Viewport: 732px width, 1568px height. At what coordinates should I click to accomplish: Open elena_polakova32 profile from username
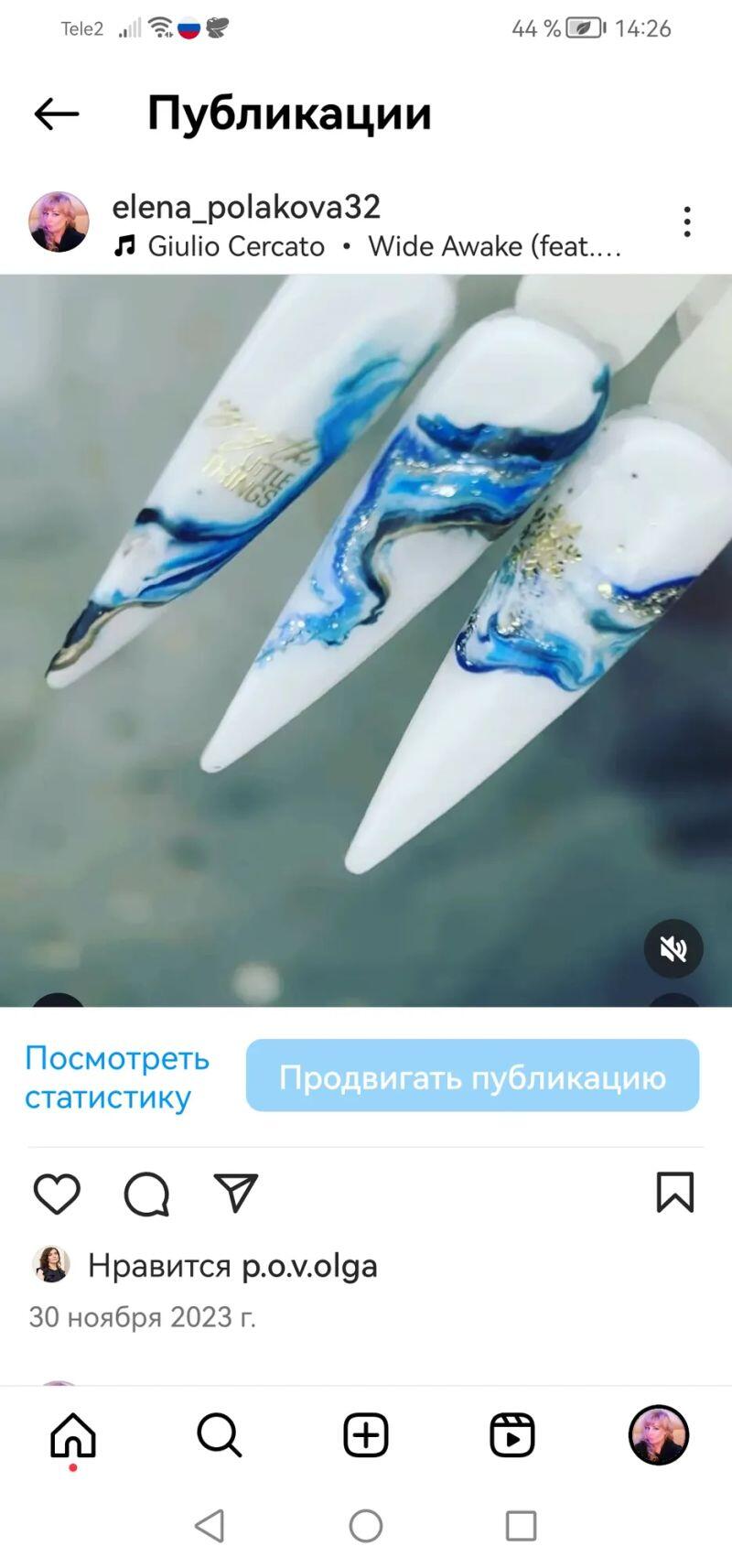245,207
